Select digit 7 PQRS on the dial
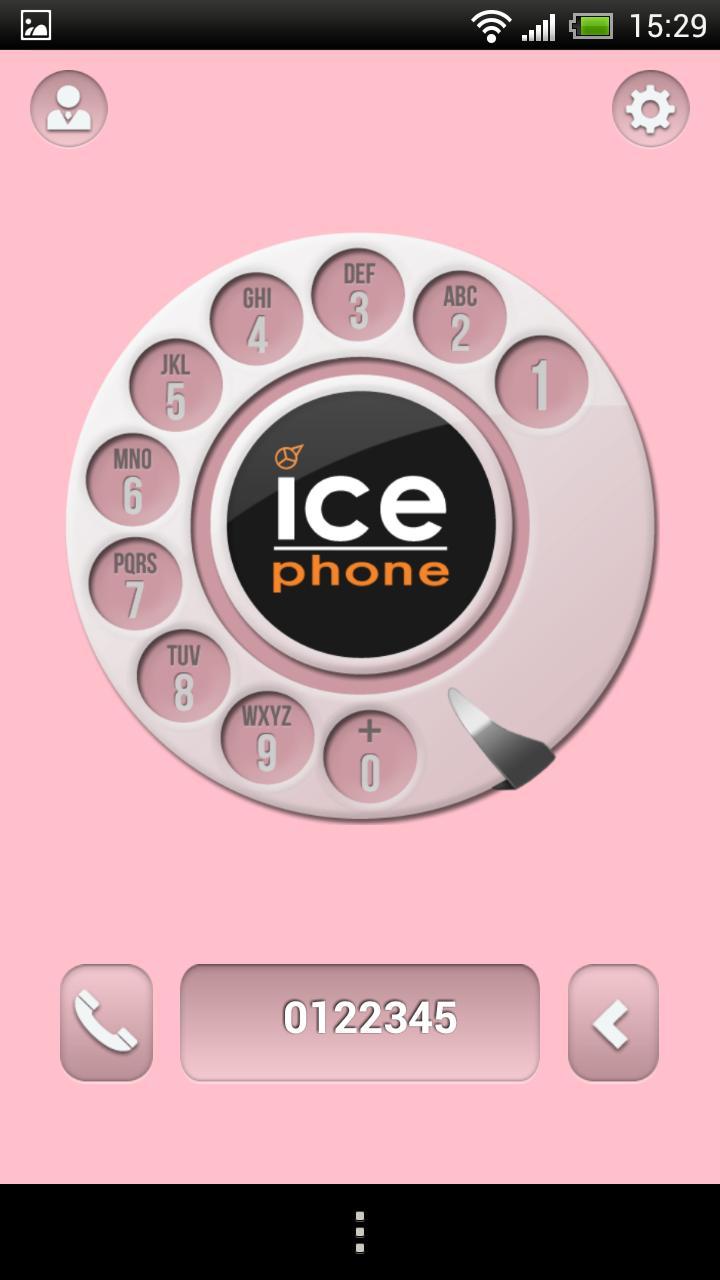Viewport: 720px width, 1280px height. 135,583
